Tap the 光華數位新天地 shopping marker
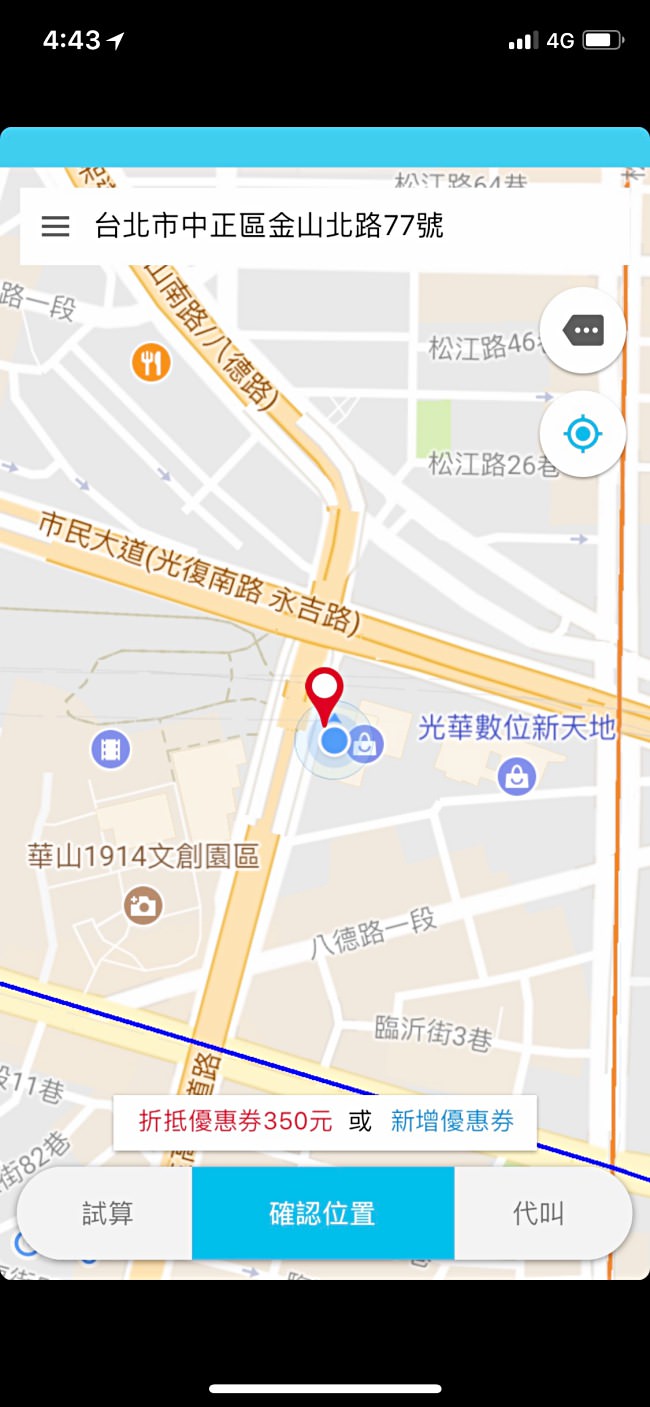This screenshot has height=1407, width=650. tap(517, 775)
